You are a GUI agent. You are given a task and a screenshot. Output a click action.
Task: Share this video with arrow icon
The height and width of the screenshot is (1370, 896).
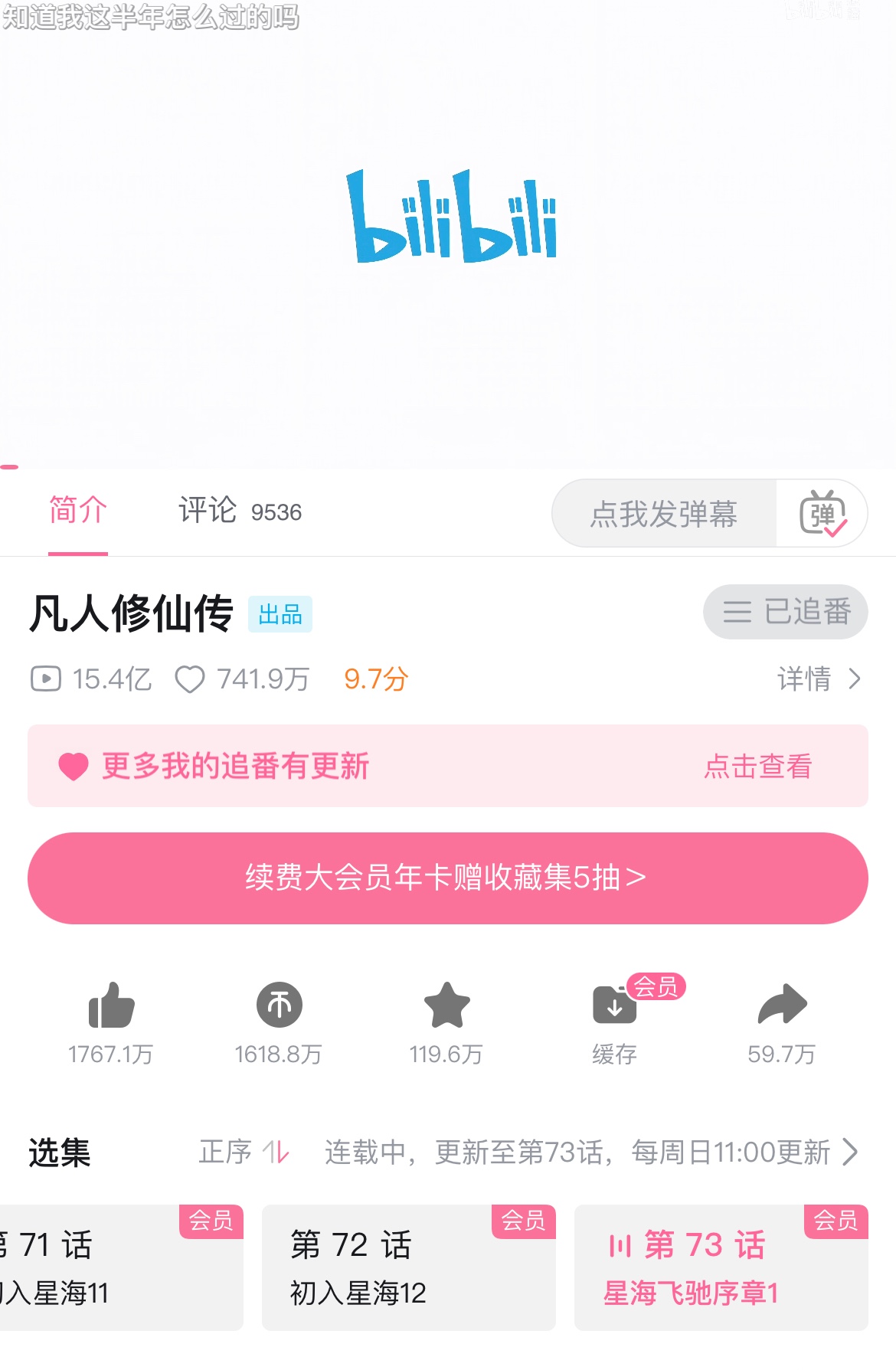(x=782, y=1005)
